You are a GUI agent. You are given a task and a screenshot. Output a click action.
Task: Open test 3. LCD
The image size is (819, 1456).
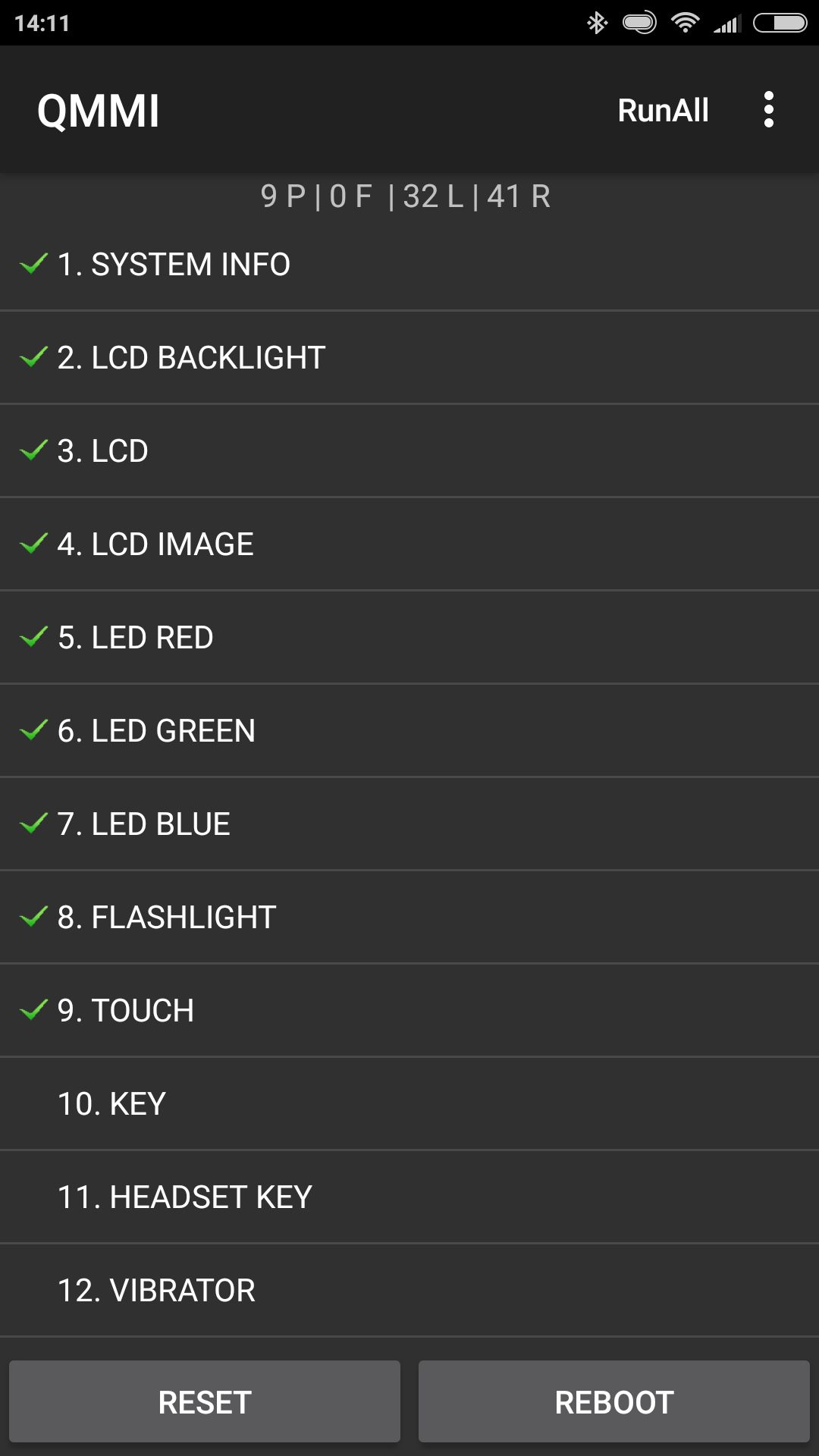point(409,450)
